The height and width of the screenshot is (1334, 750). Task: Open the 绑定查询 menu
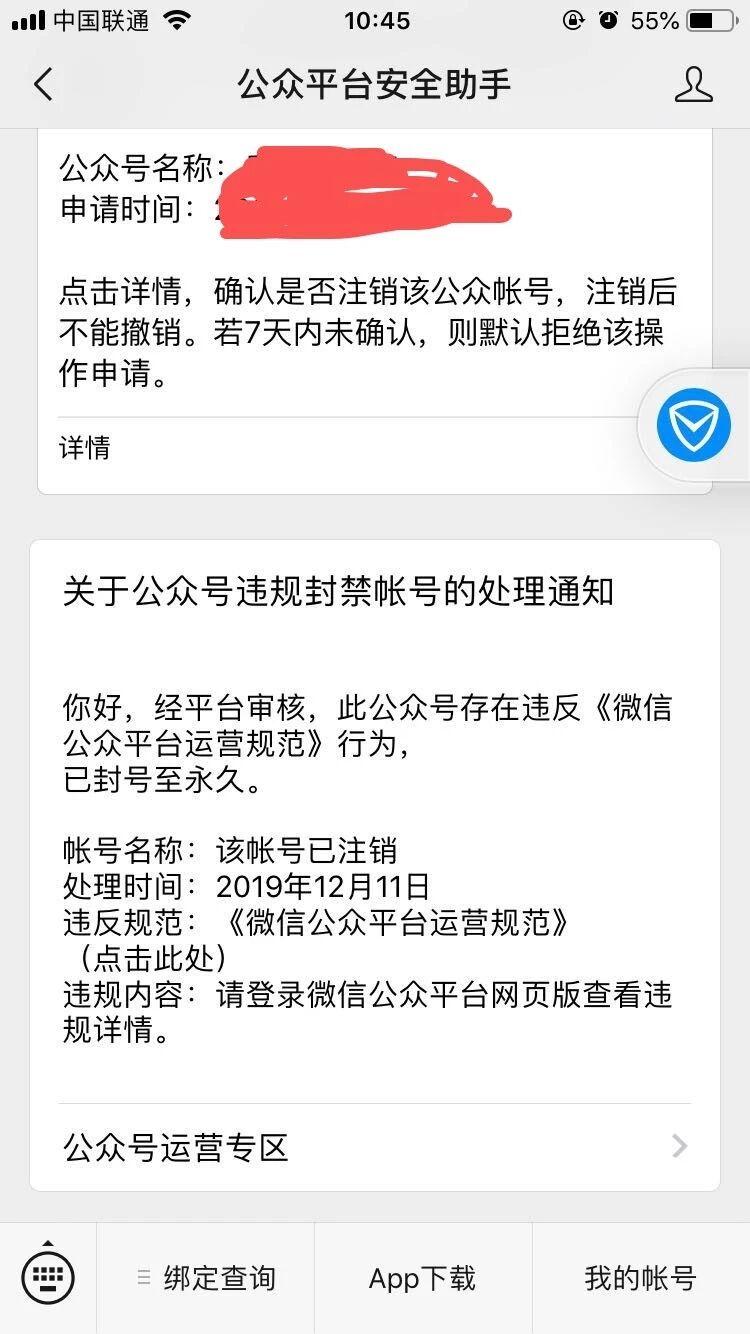pyautogui.click(x=207, y=1278)
